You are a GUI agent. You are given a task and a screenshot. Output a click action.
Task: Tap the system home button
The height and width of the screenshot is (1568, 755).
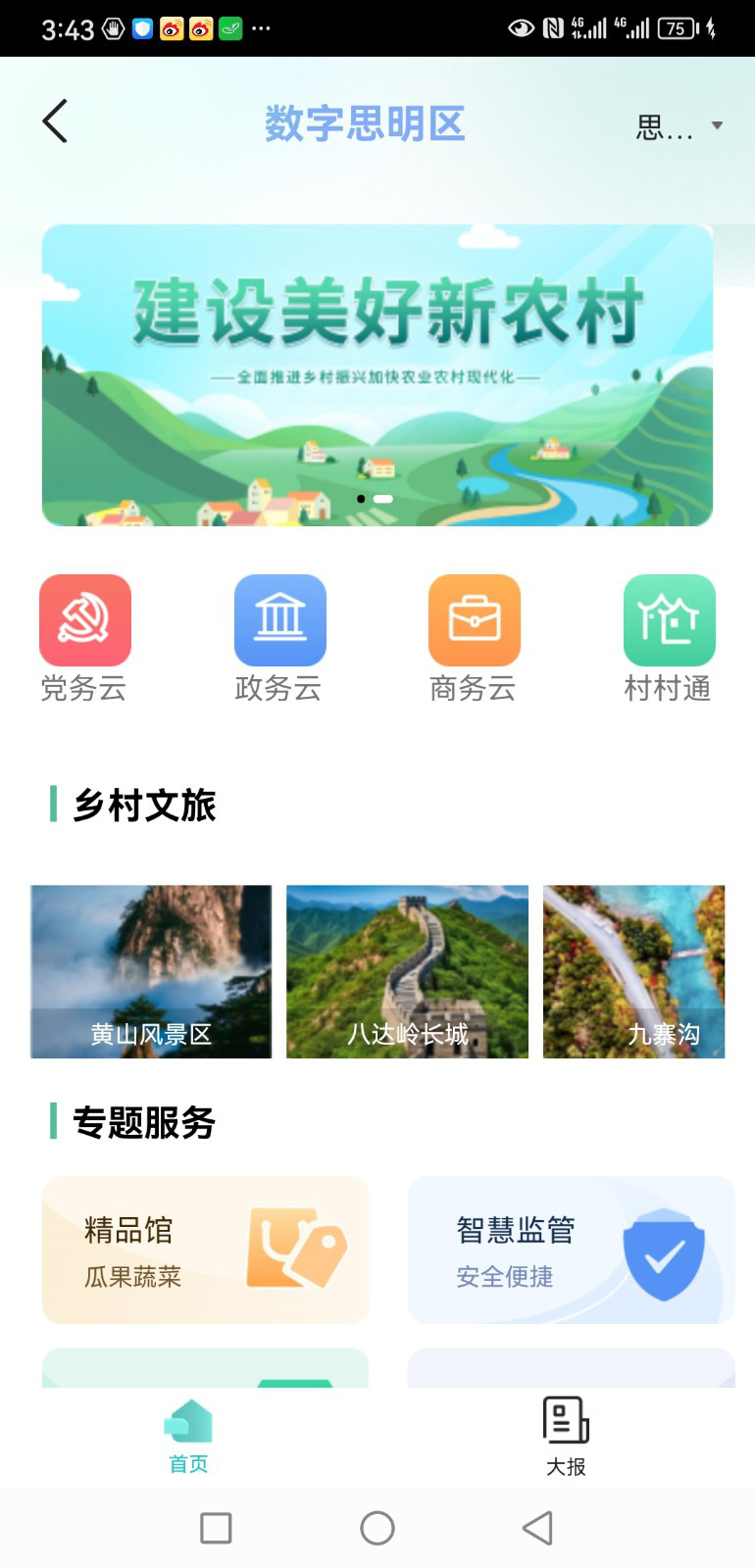377,1528
